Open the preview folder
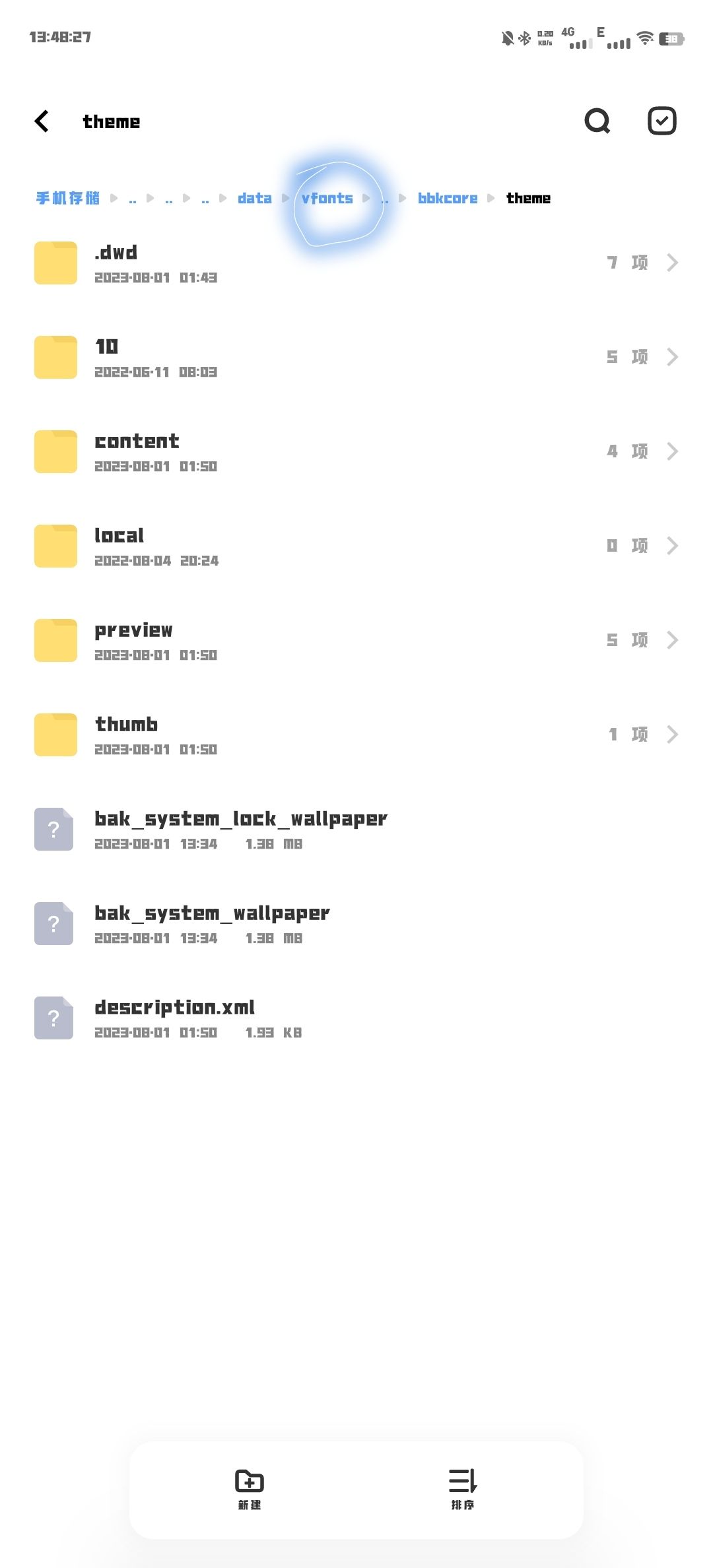The image size is (713, 1568). point(356,641)
